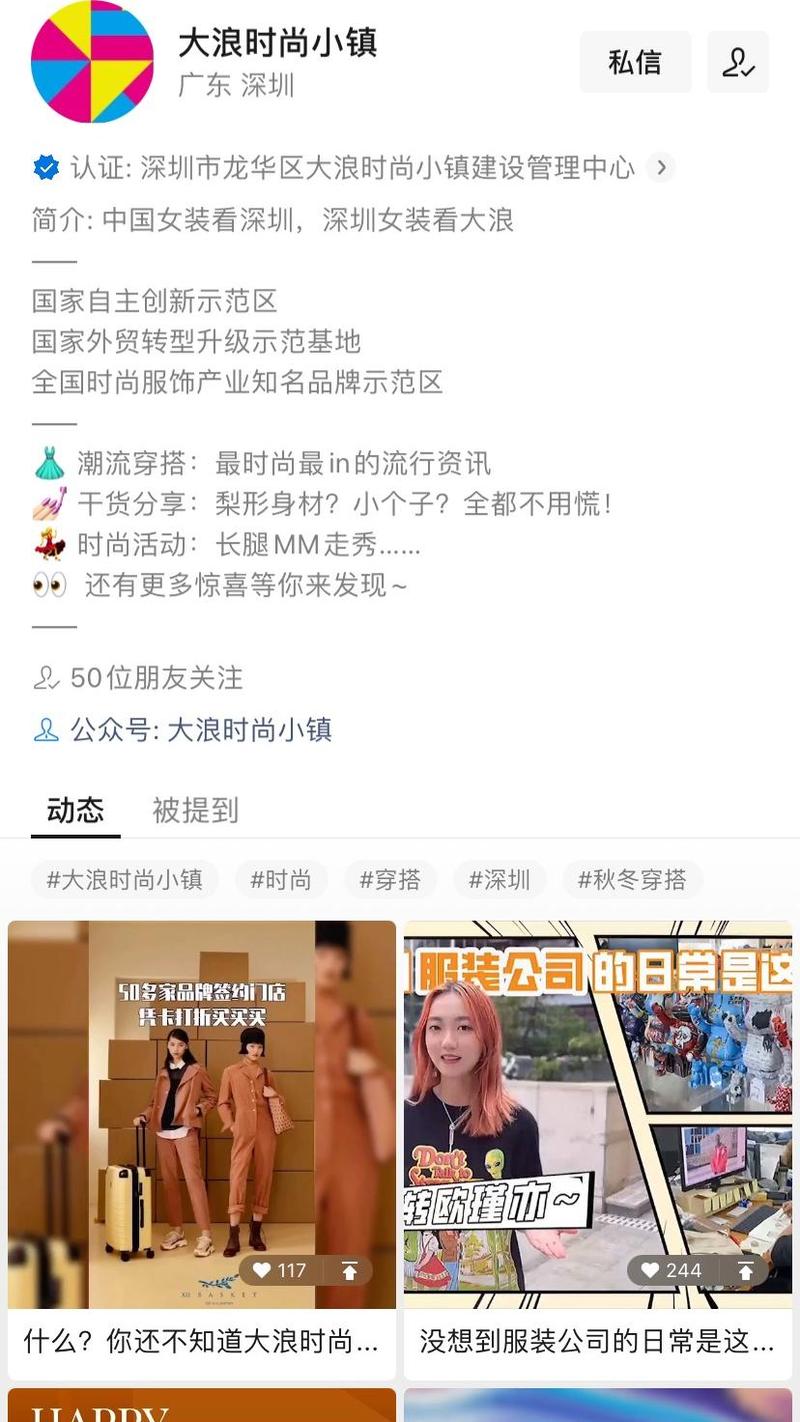Screen dimensions: 800x1422
Task: Open the 大浪时尚小镇 profile avatar
Action: tap(92, 62)
